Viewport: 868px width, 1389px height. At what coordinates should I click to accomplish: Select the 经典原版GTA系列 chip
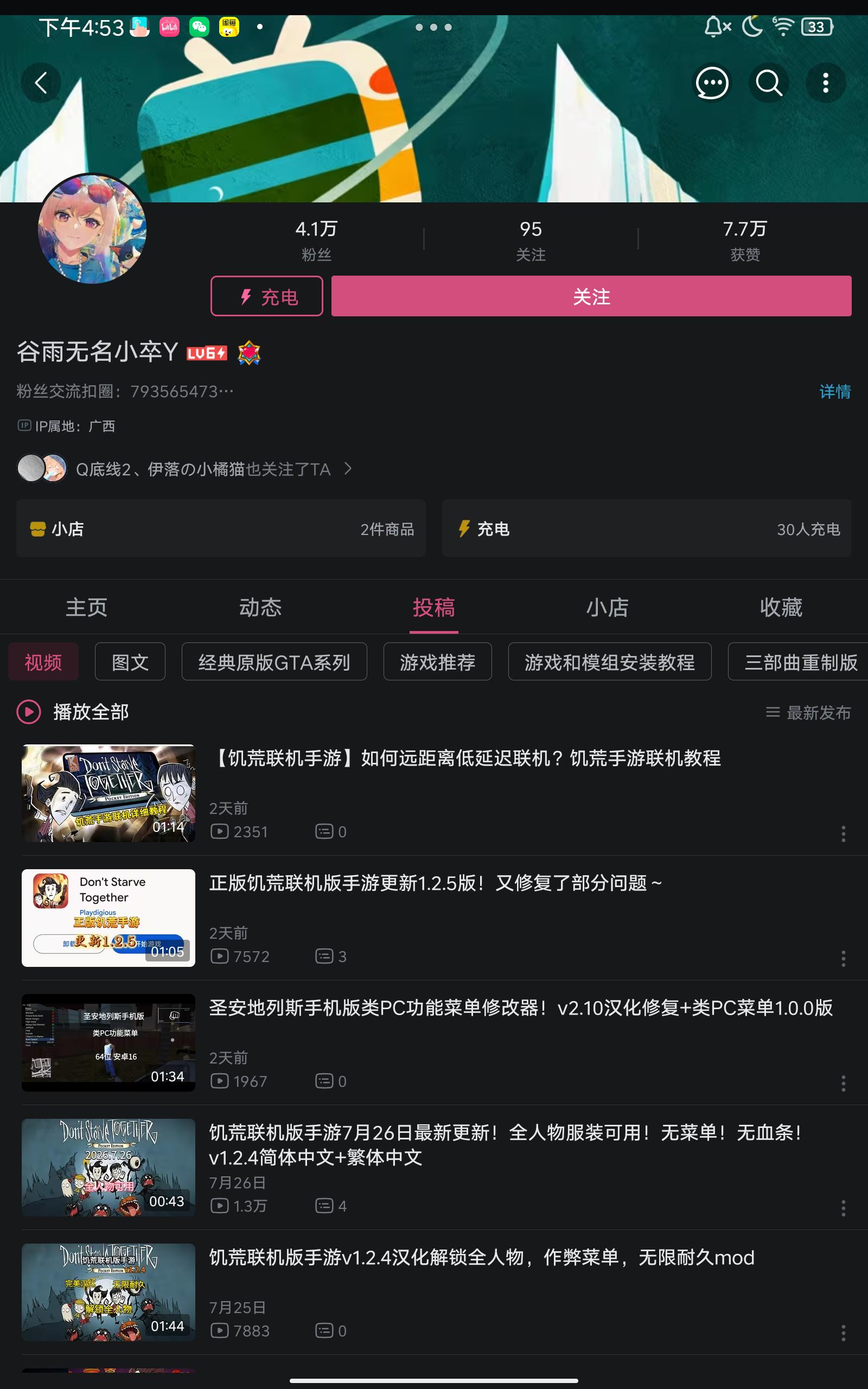[x=275, y=662]
